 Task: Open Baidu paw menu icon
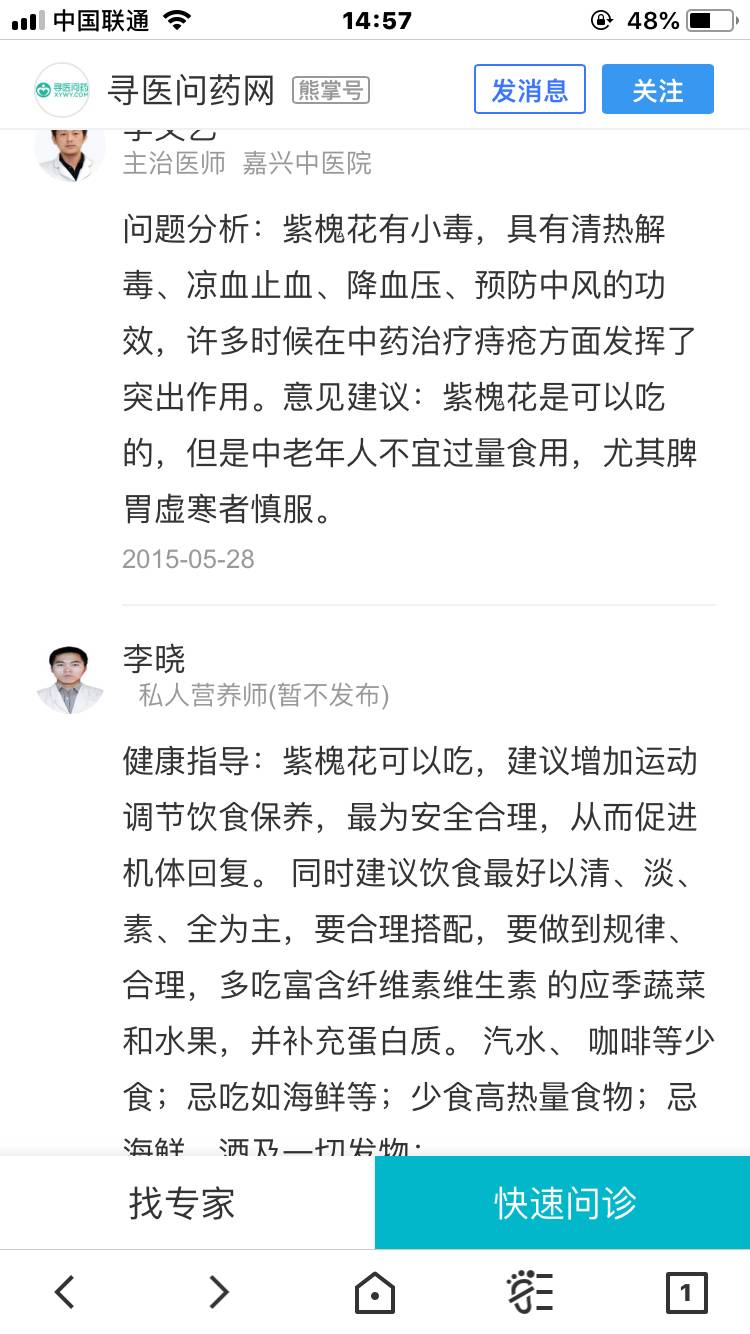[529, 1292]
